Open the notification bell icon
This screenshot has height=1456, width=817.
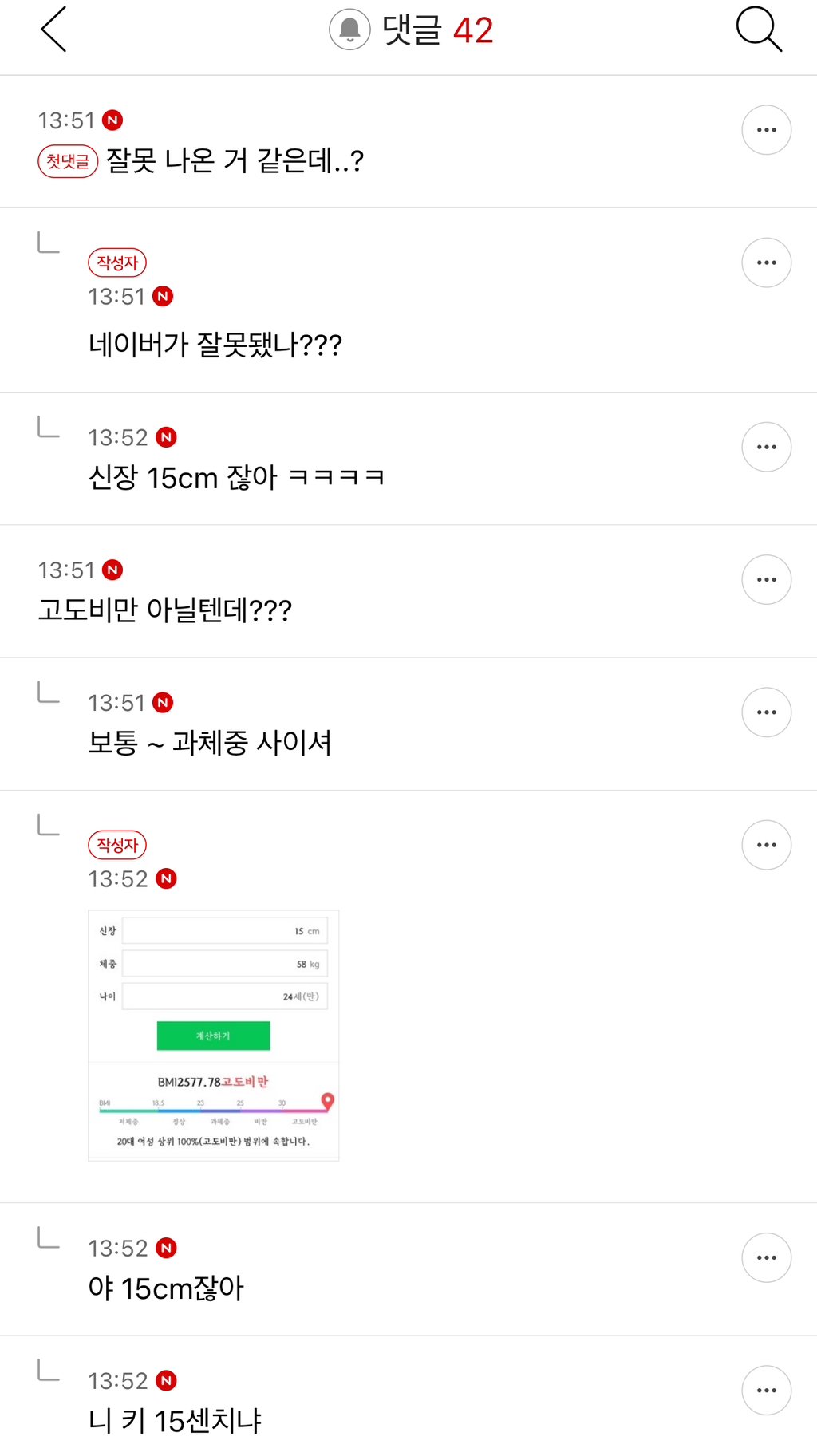pos(349,30)
